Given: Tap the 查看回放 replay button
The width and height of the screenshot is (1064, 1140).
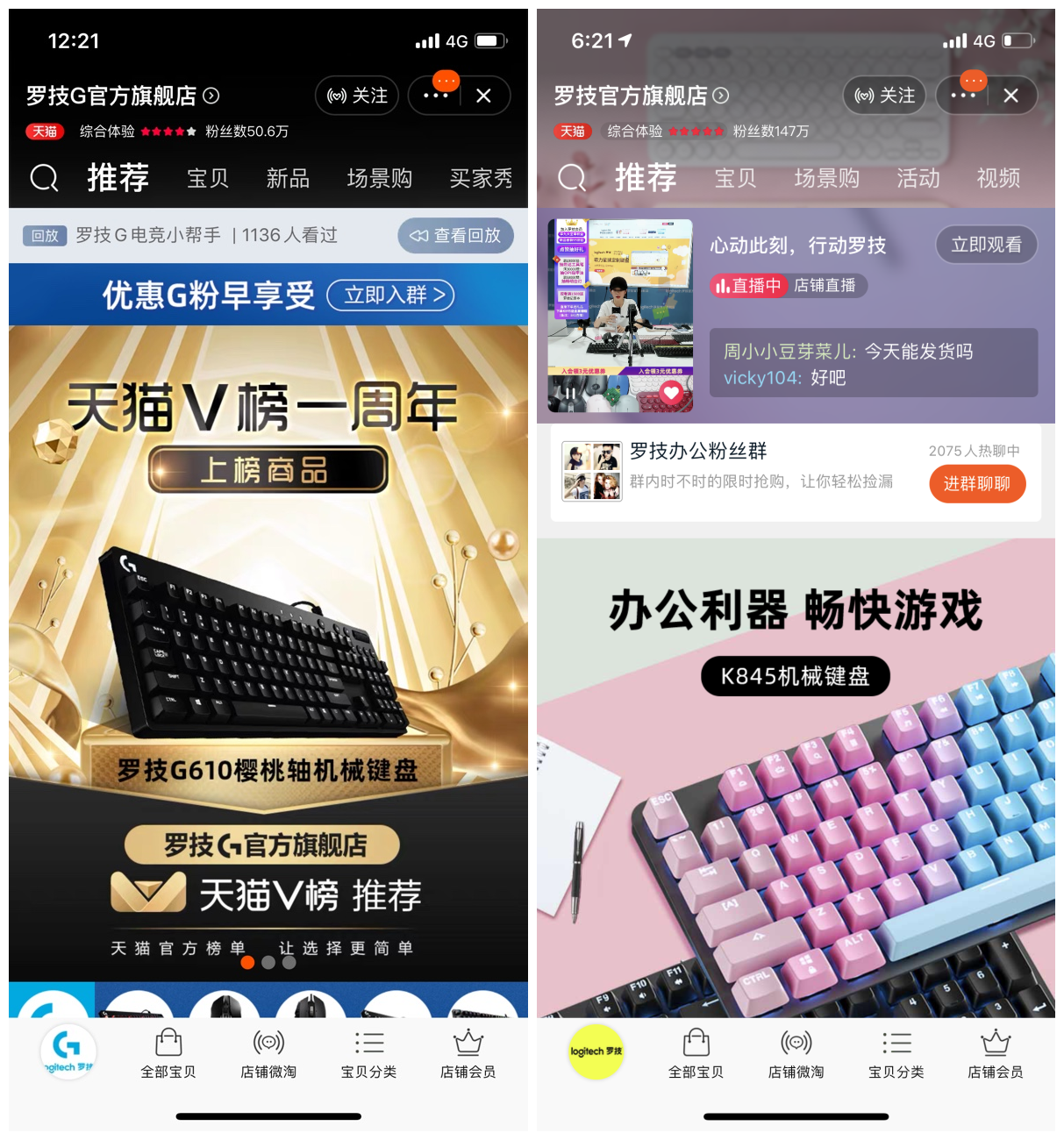Looking at the screenshot, I should coord(455,235).
